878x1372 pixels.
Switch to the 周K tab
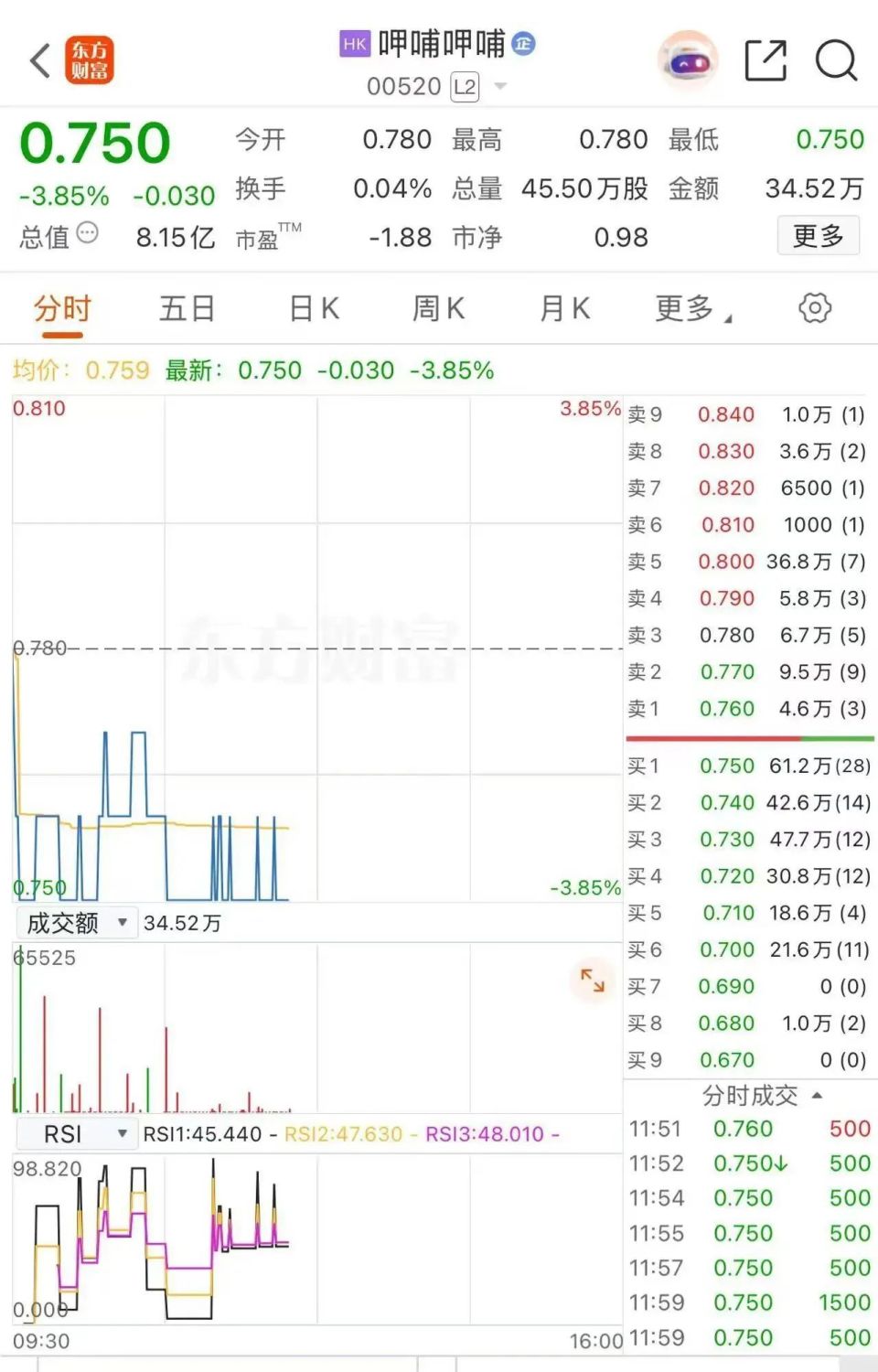tap(438, 308)
